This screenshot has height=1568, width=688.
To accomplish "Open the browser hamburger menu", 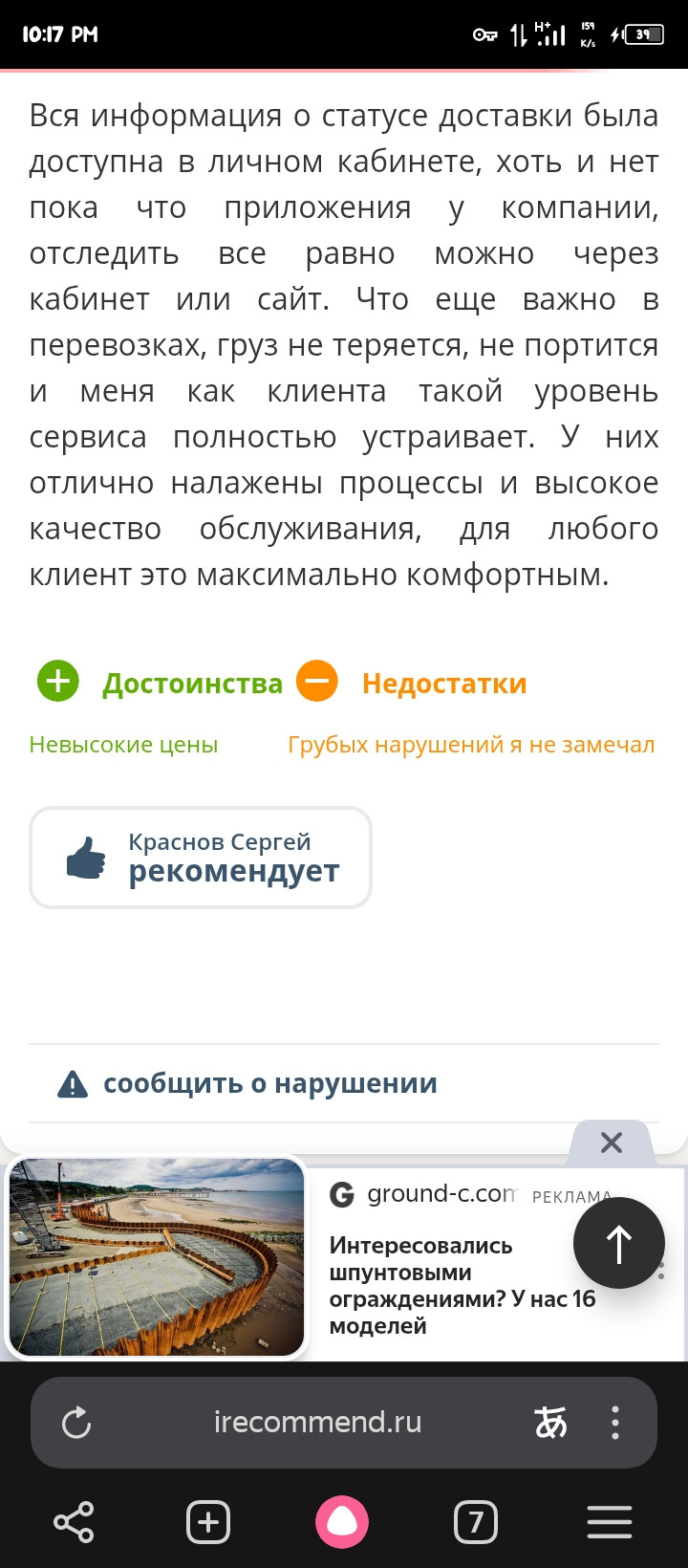I will pyautogui.click(x=610, y=1522).
